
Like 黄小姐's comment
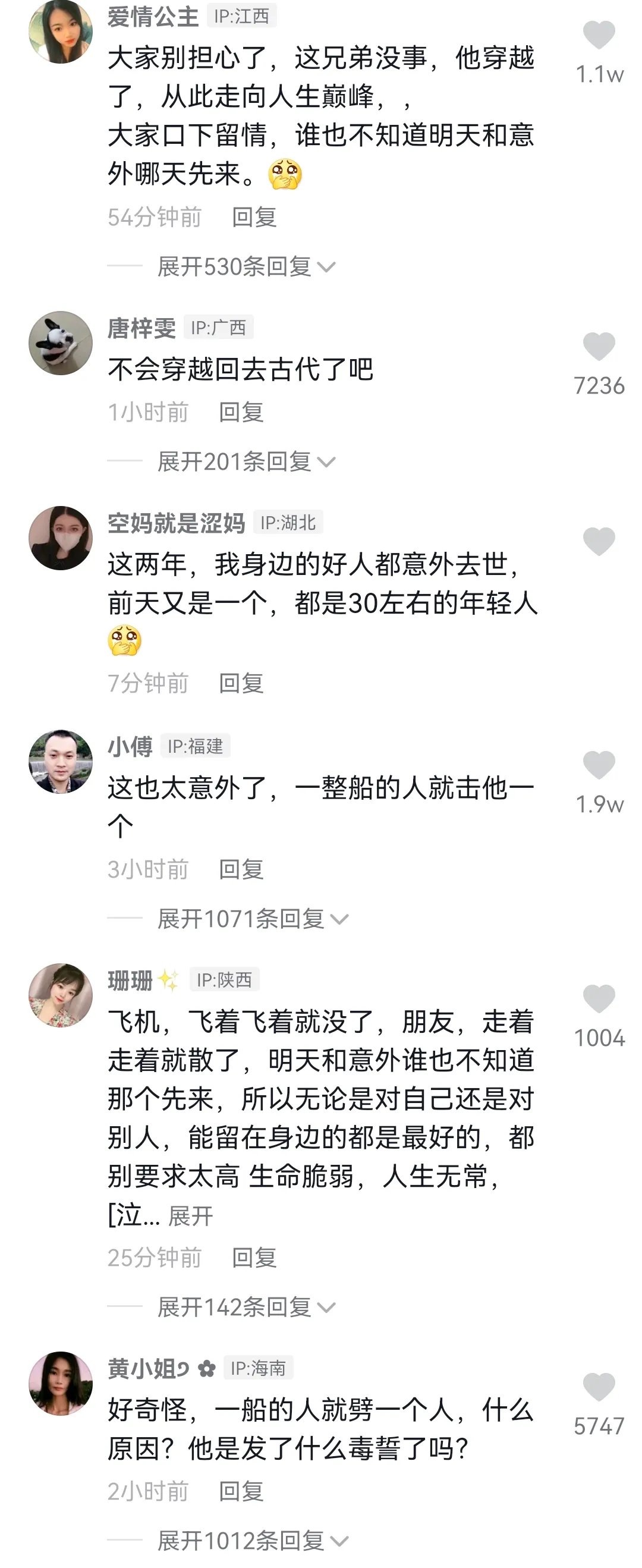[x=599, y=1387]
